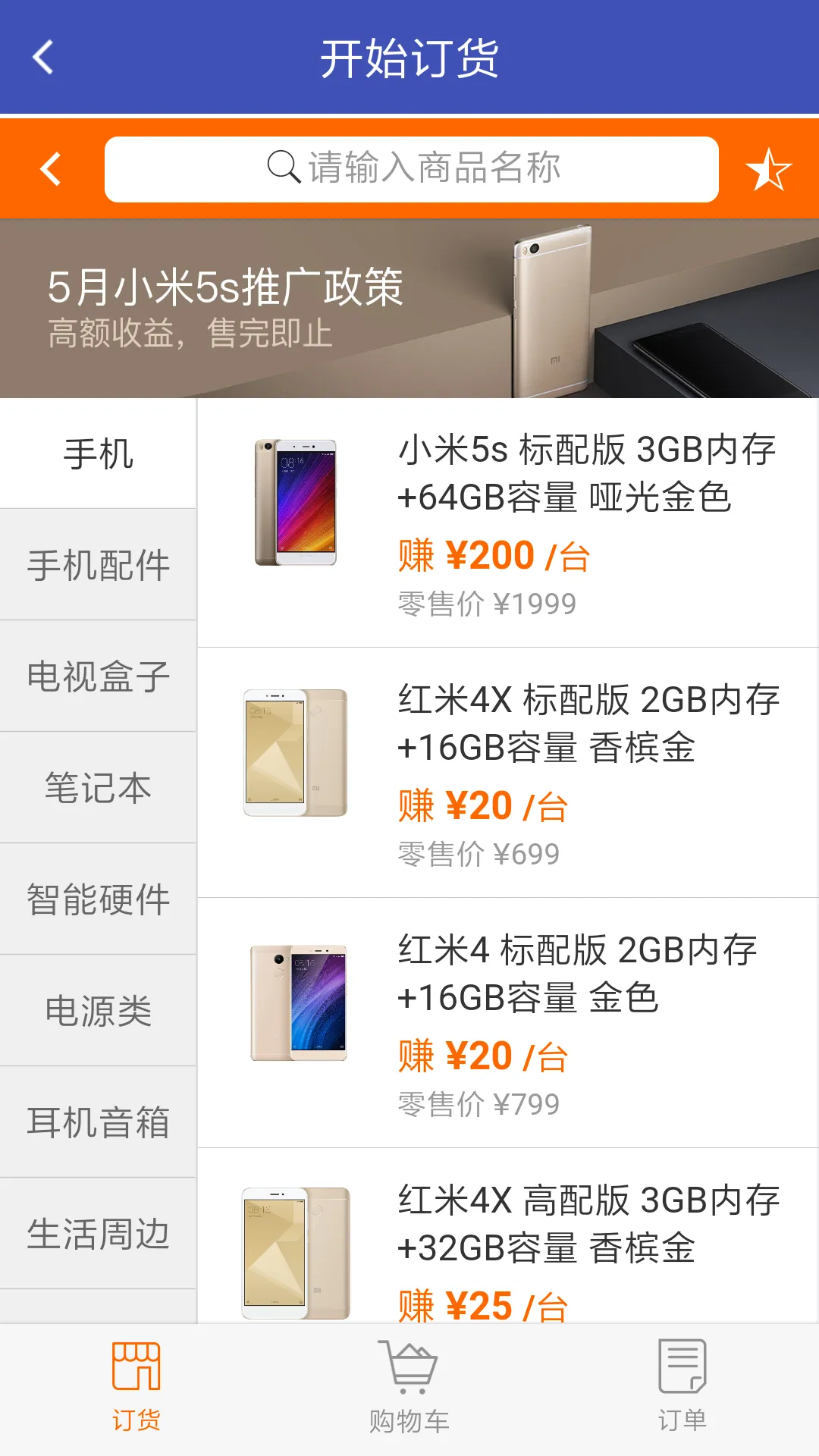This screenshot has height=1456, width=819.
Task: Open the 订单 orders tab
Action: (x=682, y=1386)
